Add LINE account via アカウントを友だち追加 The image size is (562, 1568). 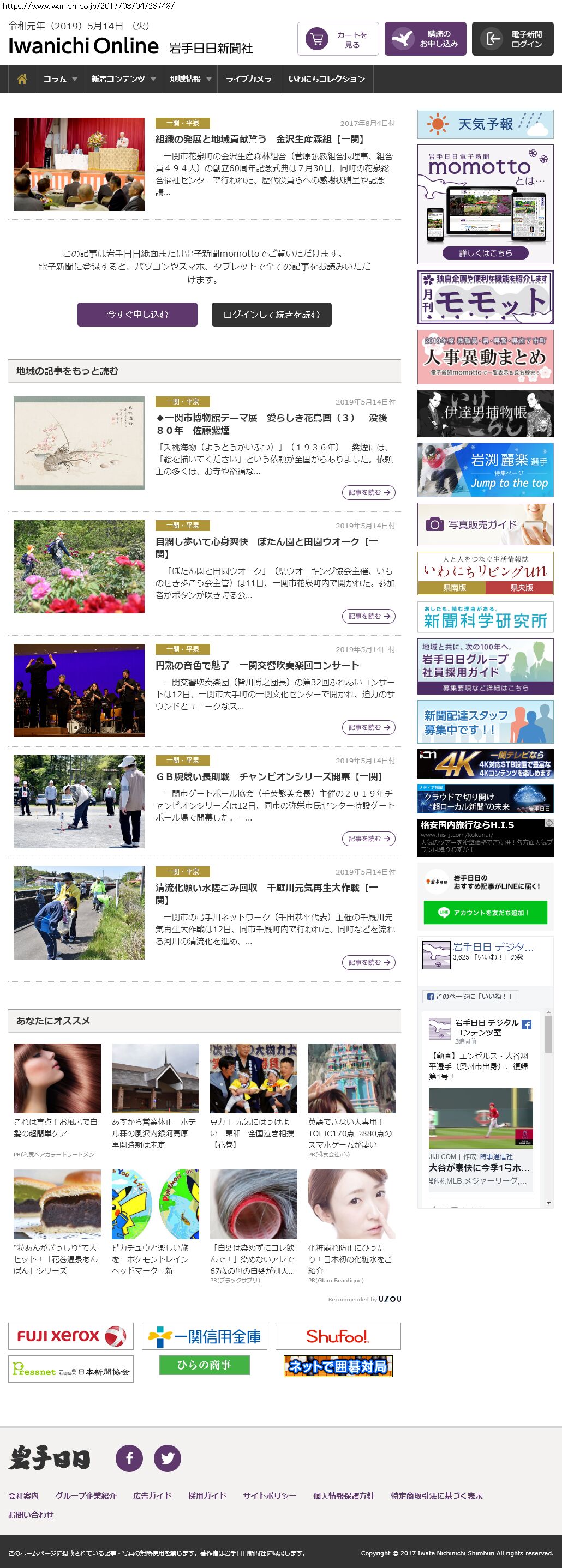pos(485,913)
